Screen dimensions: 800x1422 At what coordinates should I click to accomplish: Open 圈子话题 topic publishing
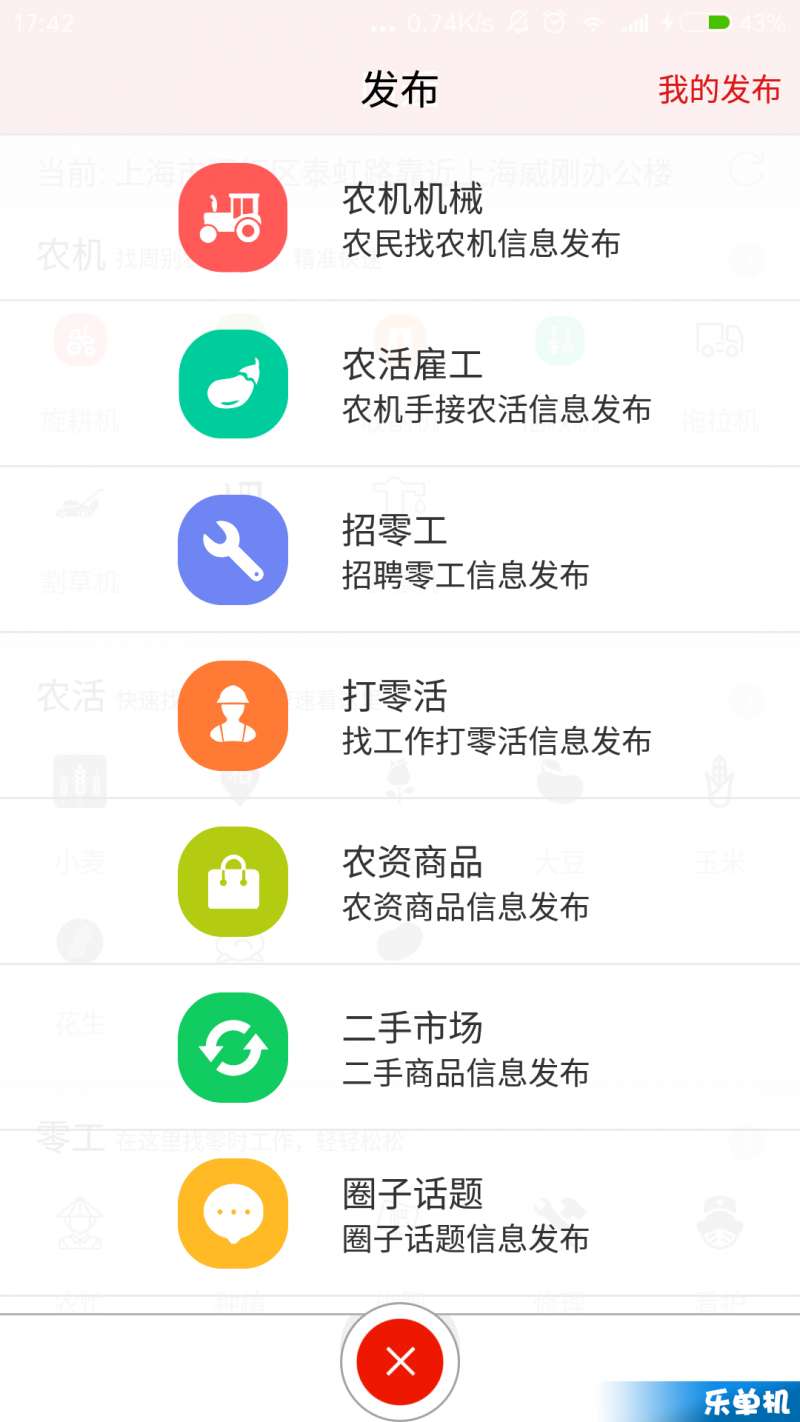click(x=400, y=1214)
